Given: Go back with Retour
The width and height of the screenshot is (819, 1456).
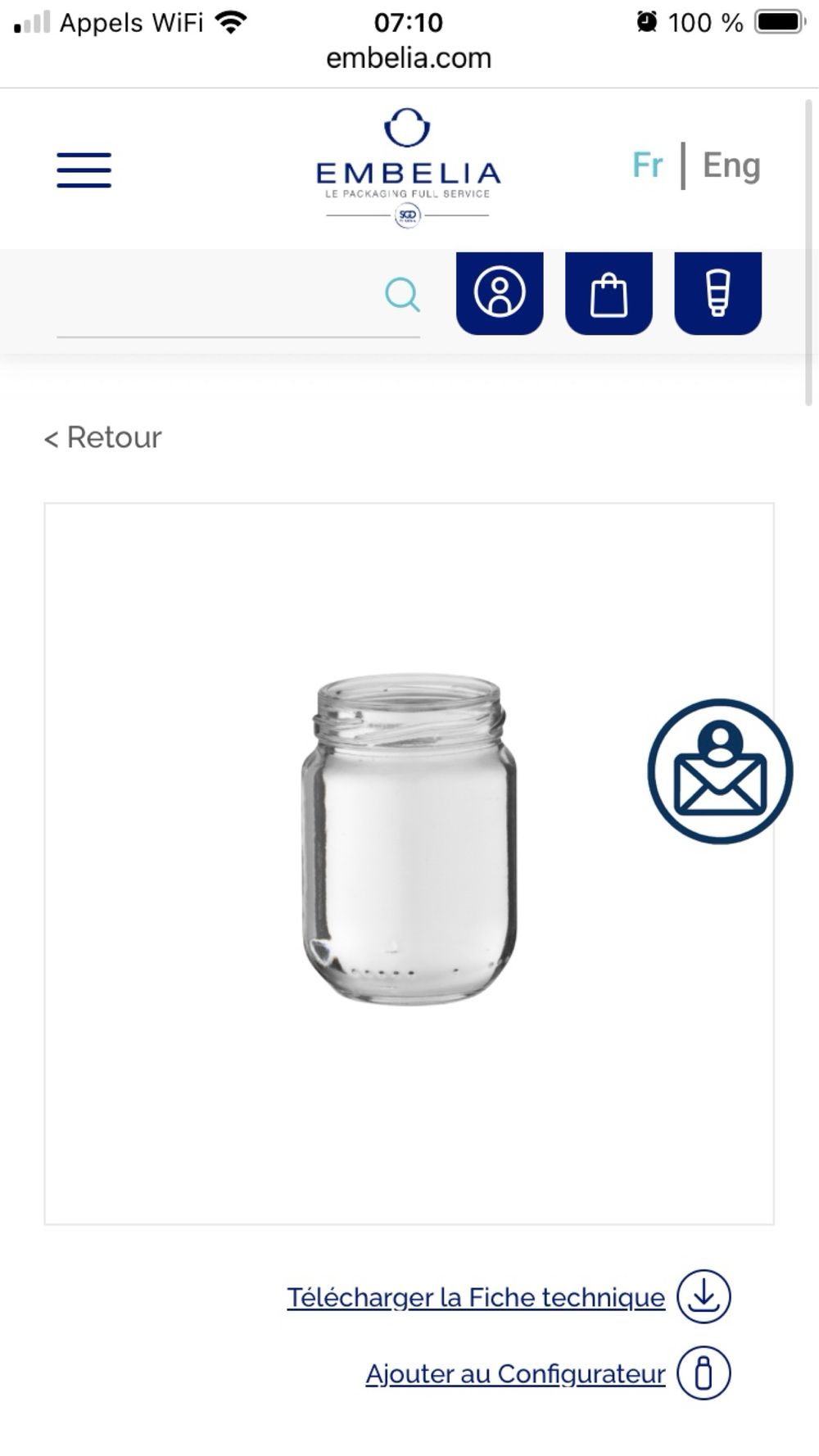Looking at the screenshot, I should tap(103, 437).
